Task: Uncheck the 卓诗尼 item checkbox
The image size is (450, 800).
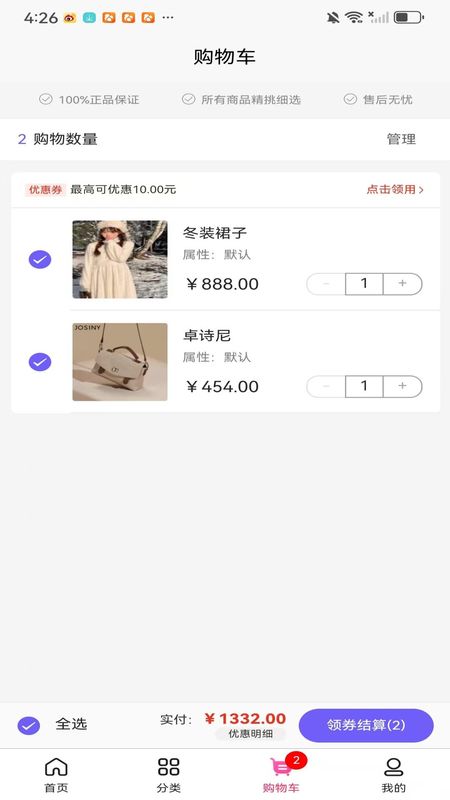Action: pyautogui.click(x=40, y=362)
